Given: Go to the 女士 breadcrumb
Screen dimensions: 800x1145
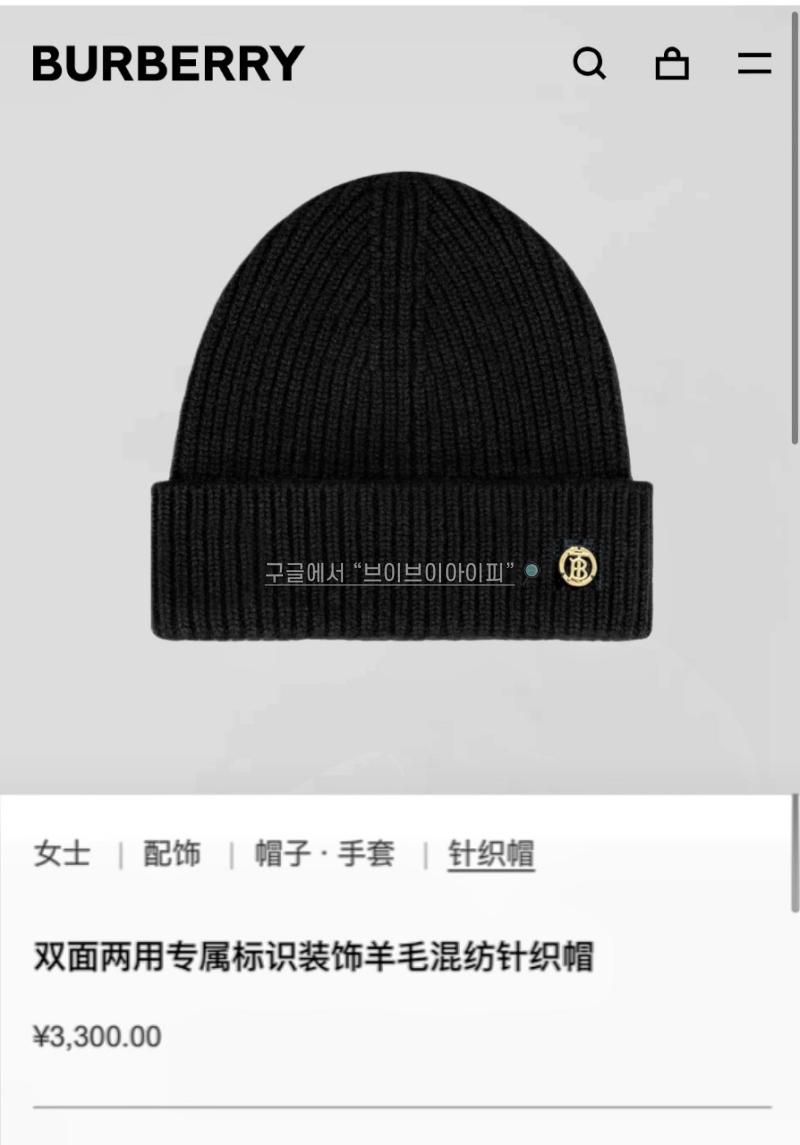Looking at the screenshot, I should [62, 854].
